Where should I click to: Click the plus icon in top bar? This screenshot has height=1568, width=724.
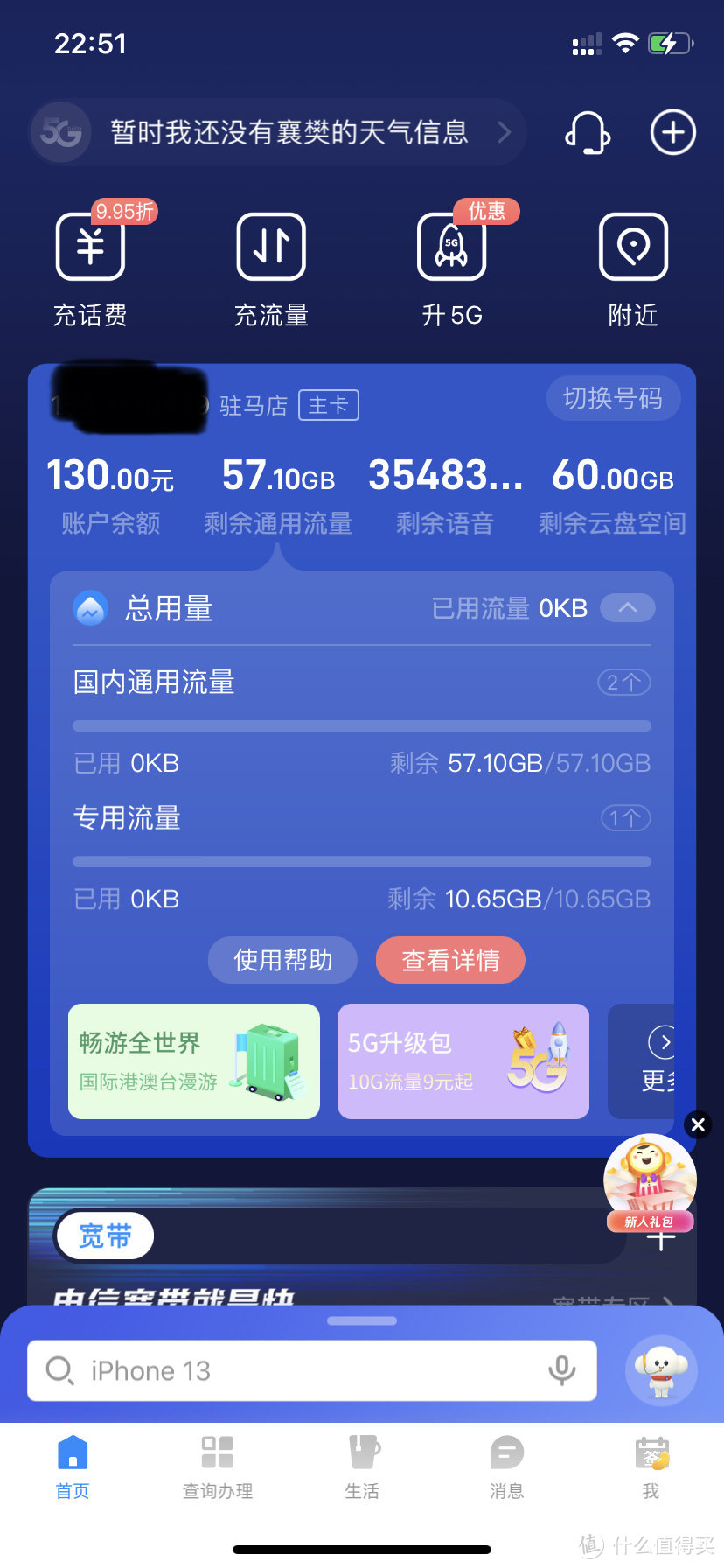[672, 132]
